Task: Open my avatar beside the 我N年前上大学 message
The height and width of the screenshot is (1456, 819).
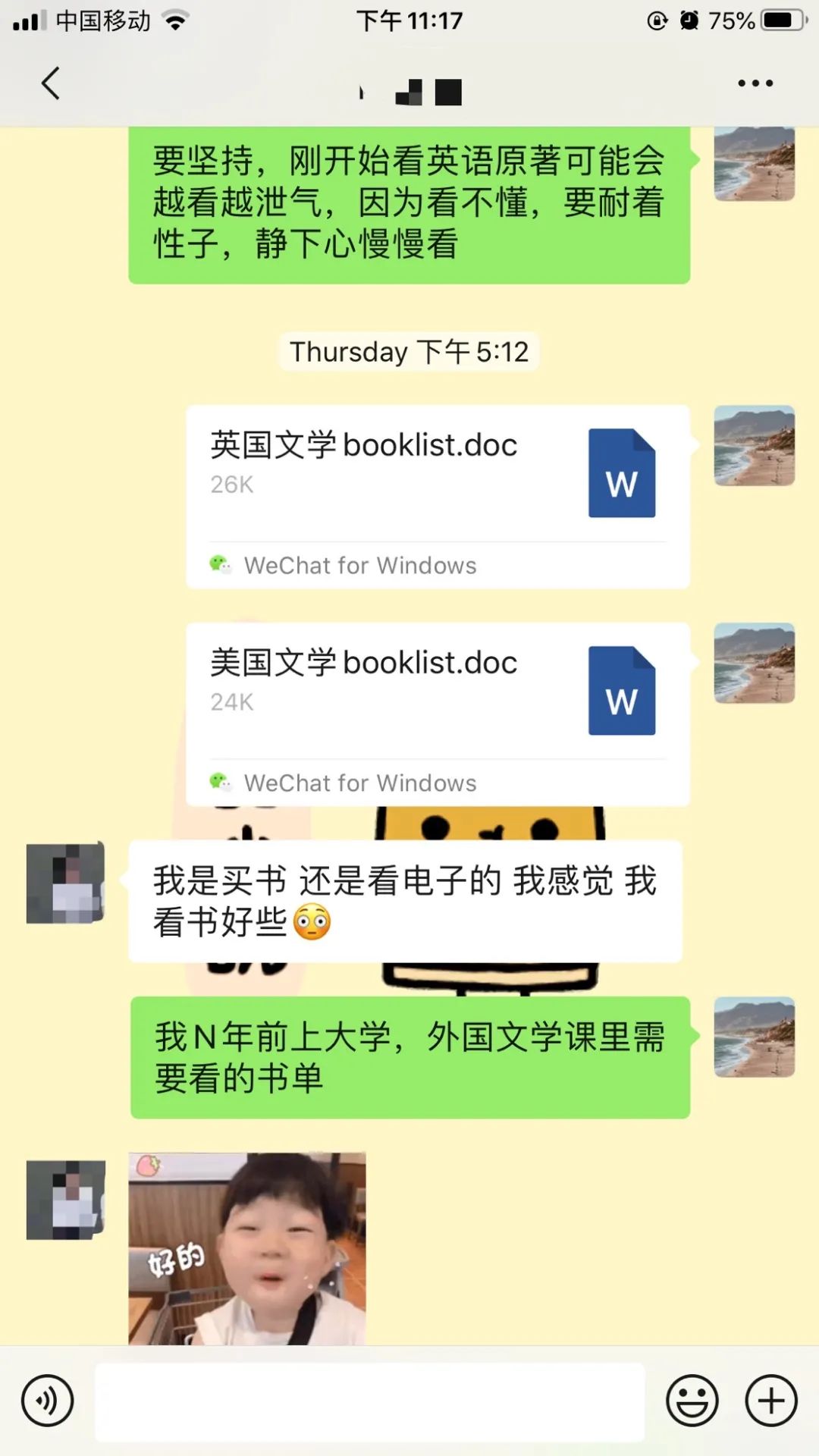Action: 754,1037
